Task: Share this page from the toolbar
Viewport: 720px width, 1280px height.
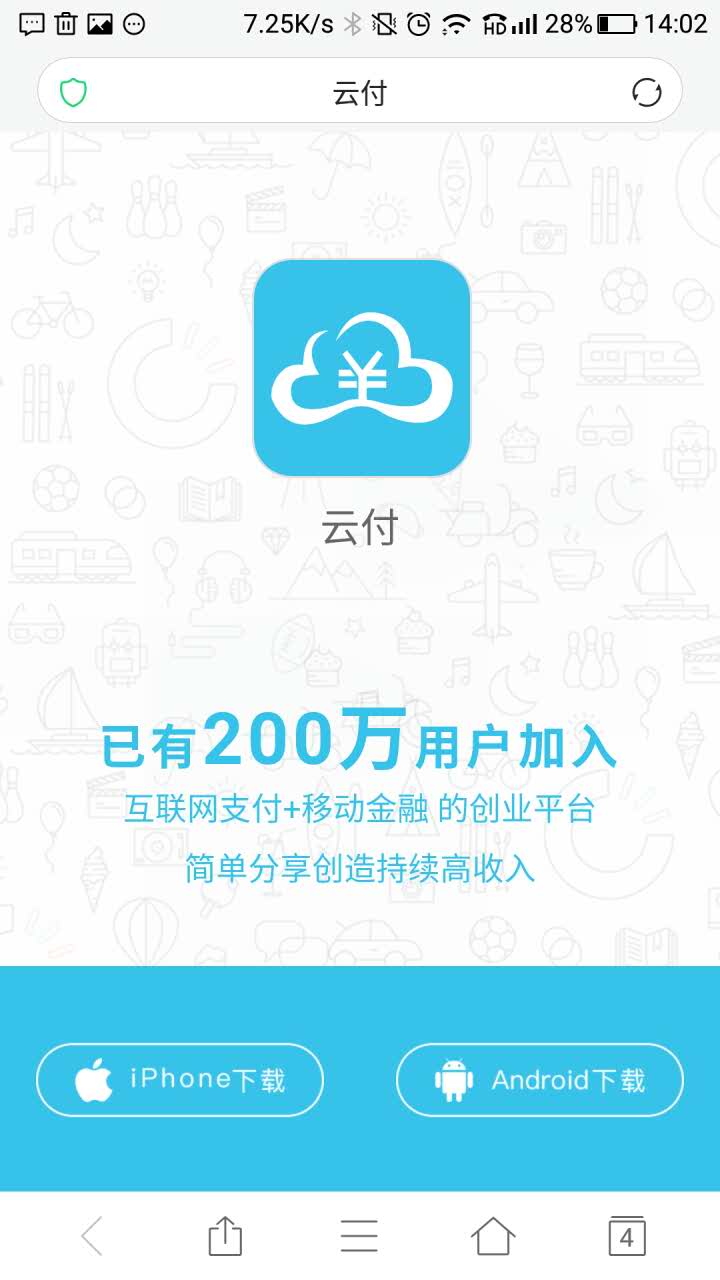Action: pos(225,1237)
